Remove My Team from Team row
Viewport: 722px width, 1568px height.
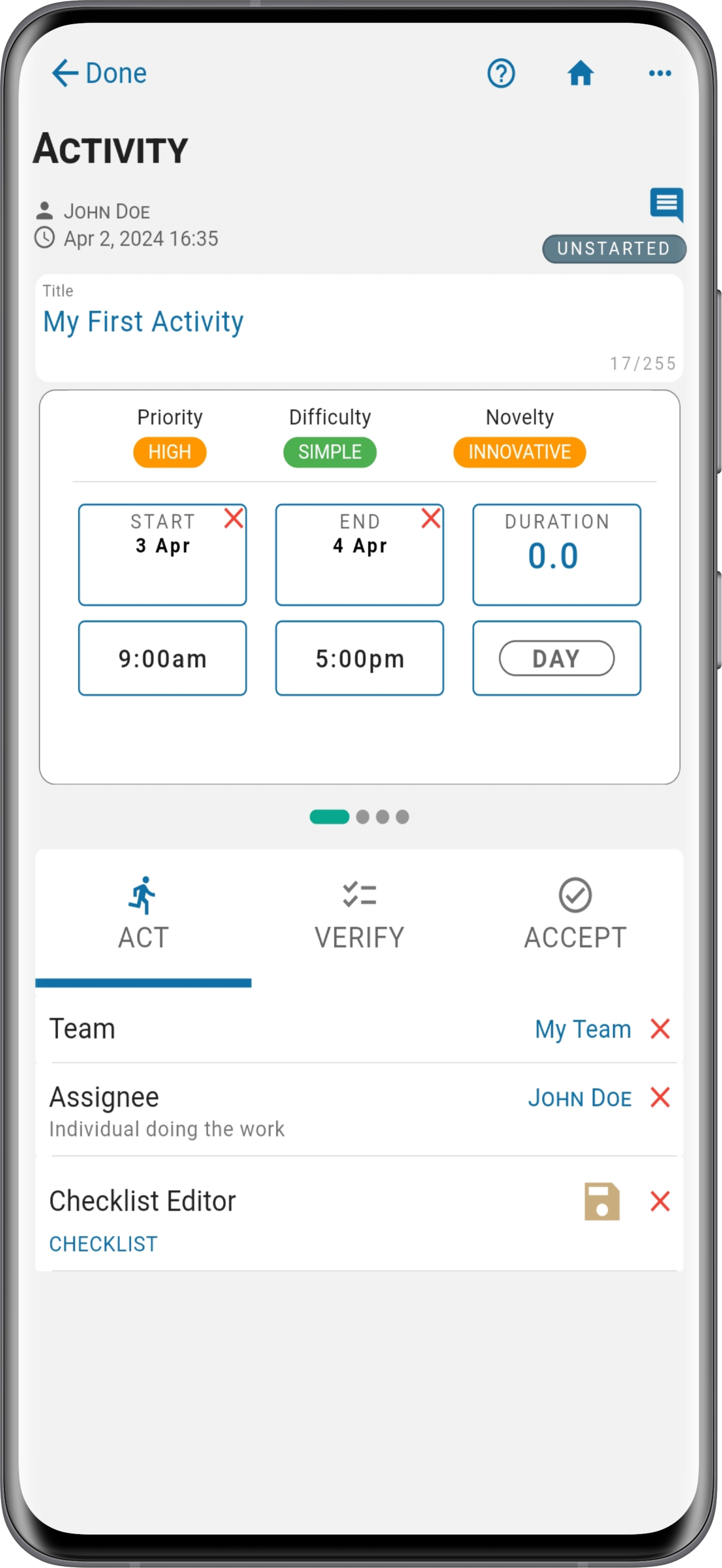tap(660, 1029)
